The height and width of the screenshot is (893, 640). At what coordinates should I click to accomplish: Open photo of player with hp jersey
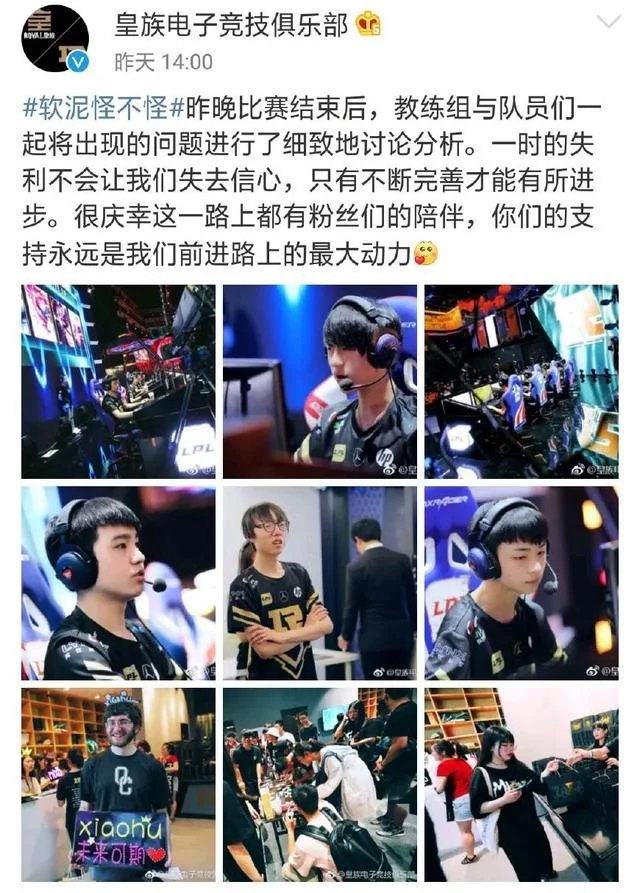(x=320, y=381)
